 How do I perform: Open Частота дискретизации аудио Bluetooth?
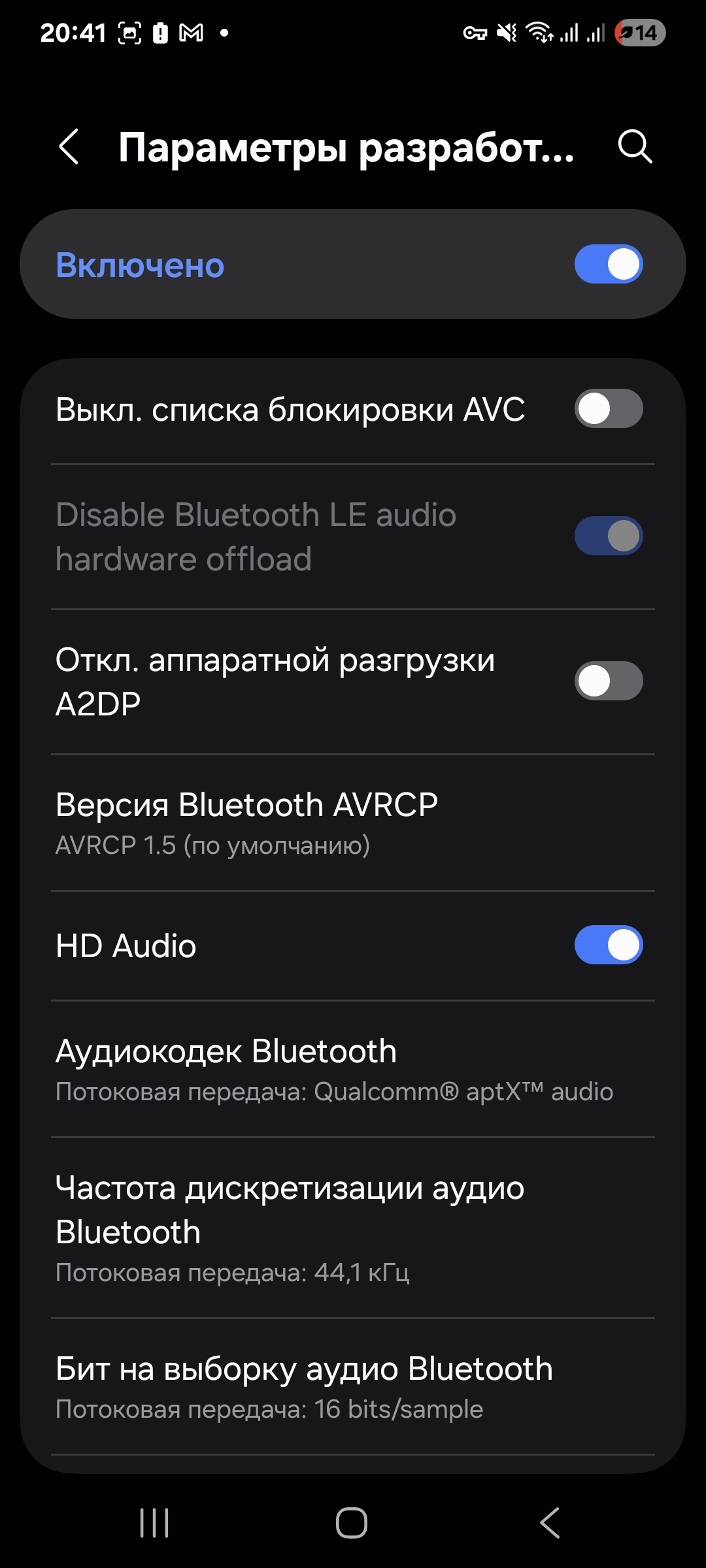[353, 1228]
